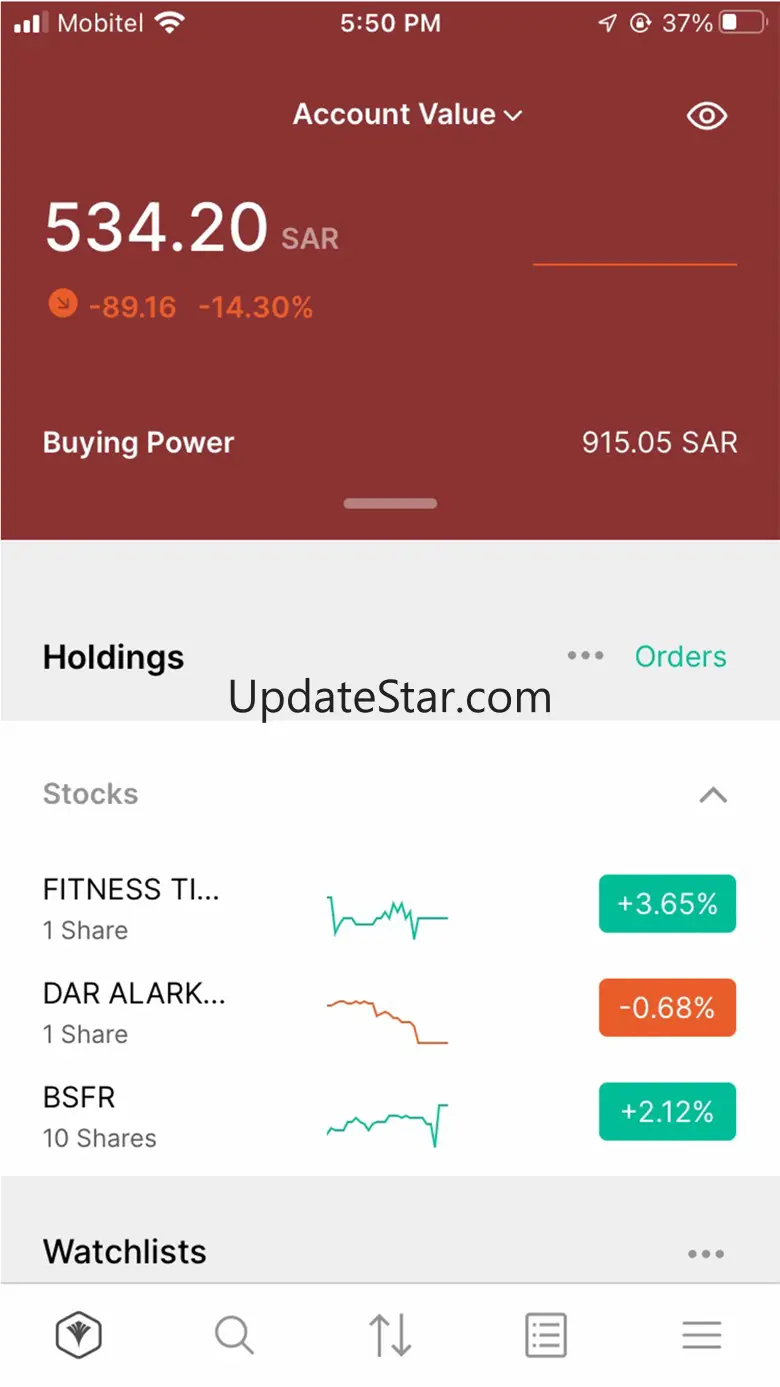The width and height of the screenshot is (780, 1387).
Task: Open the Account Value dropdown
Action: [x=407, y=115]
